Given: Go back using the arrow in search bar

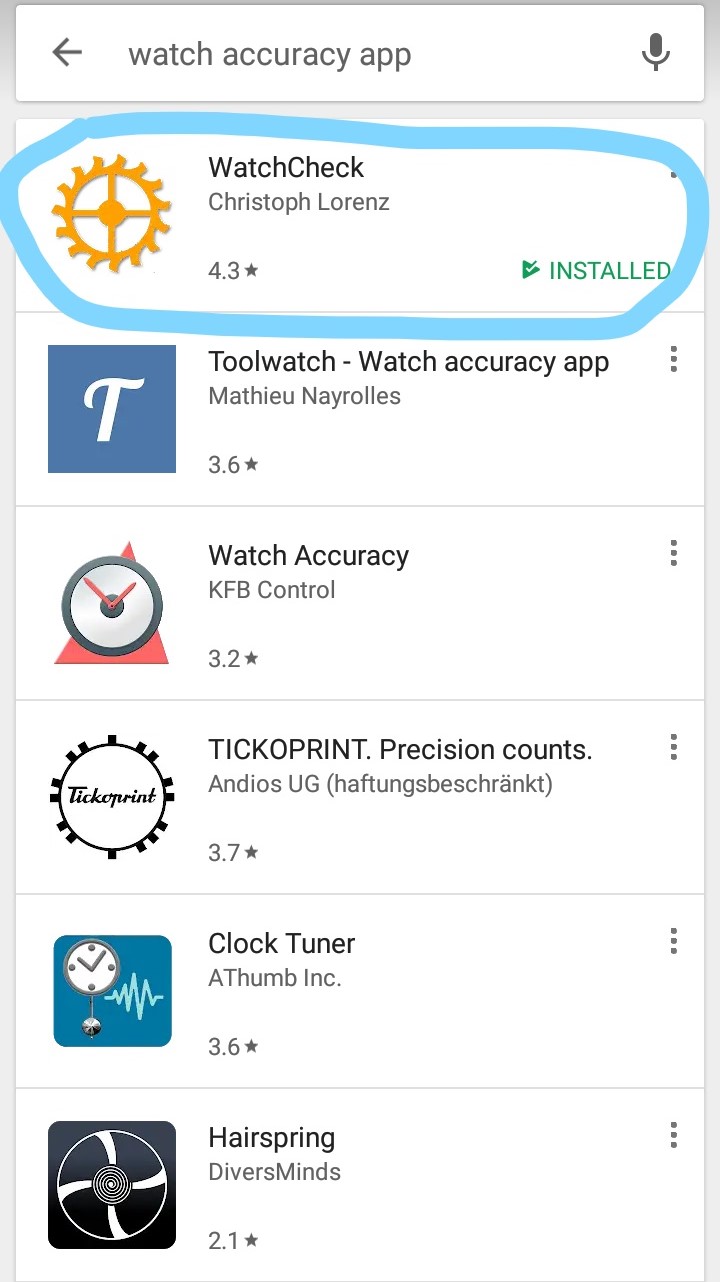Looking at the screenshot, I should click(67, 53).
